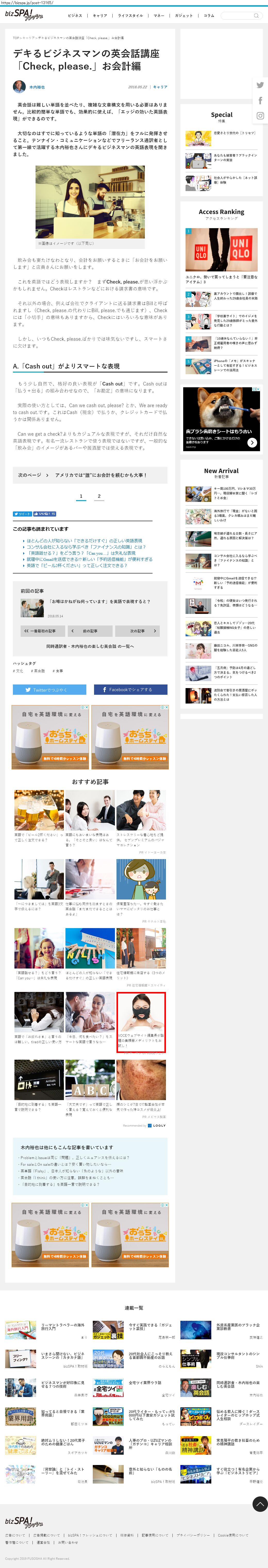Jump to top with arrow button
Screen dimensions: 268x1568
pos(259,1503)
